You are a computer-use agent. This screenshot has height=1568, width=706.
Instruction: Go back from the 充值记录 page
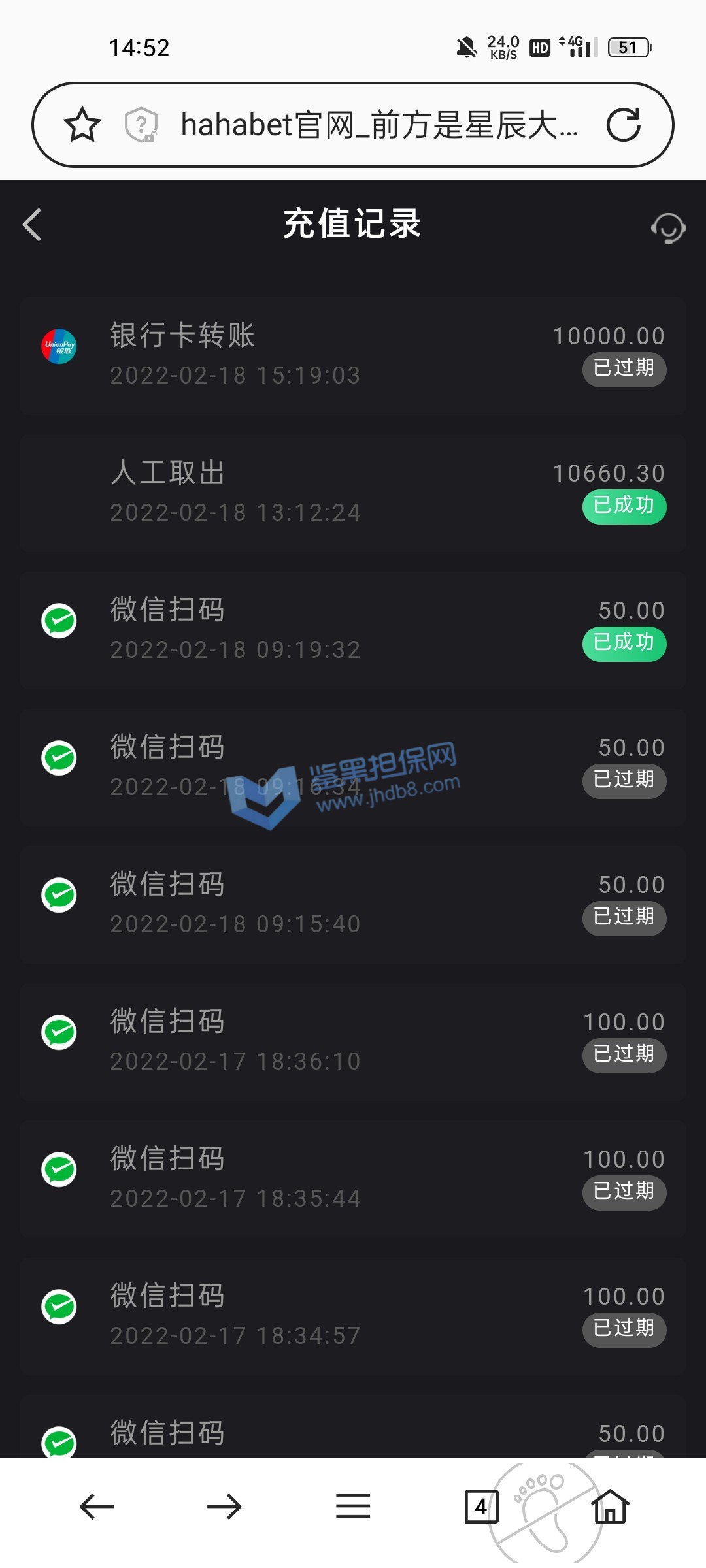(x=32, y=225)
